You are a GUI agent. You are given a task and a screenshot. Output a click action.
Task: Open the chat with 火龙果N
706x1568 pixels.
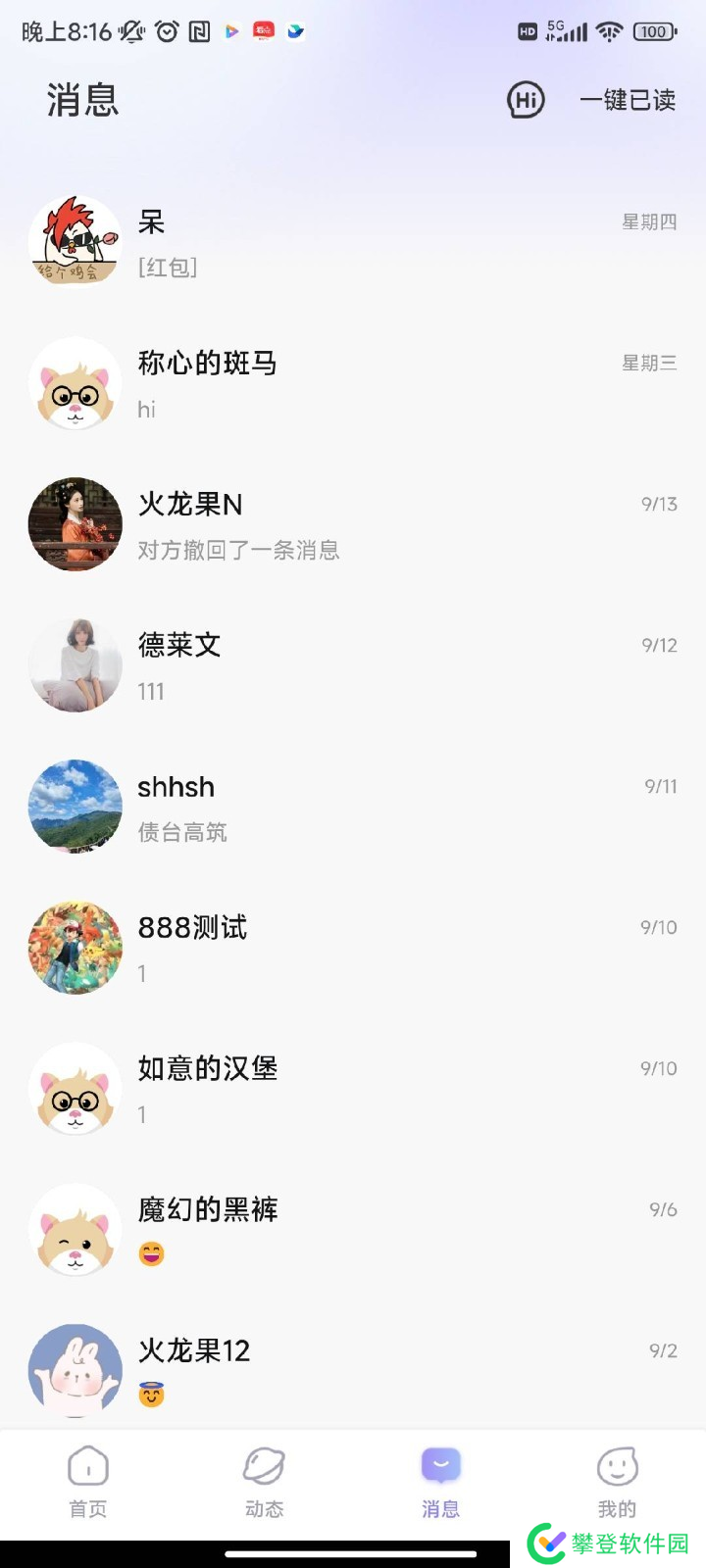[353, 525]
